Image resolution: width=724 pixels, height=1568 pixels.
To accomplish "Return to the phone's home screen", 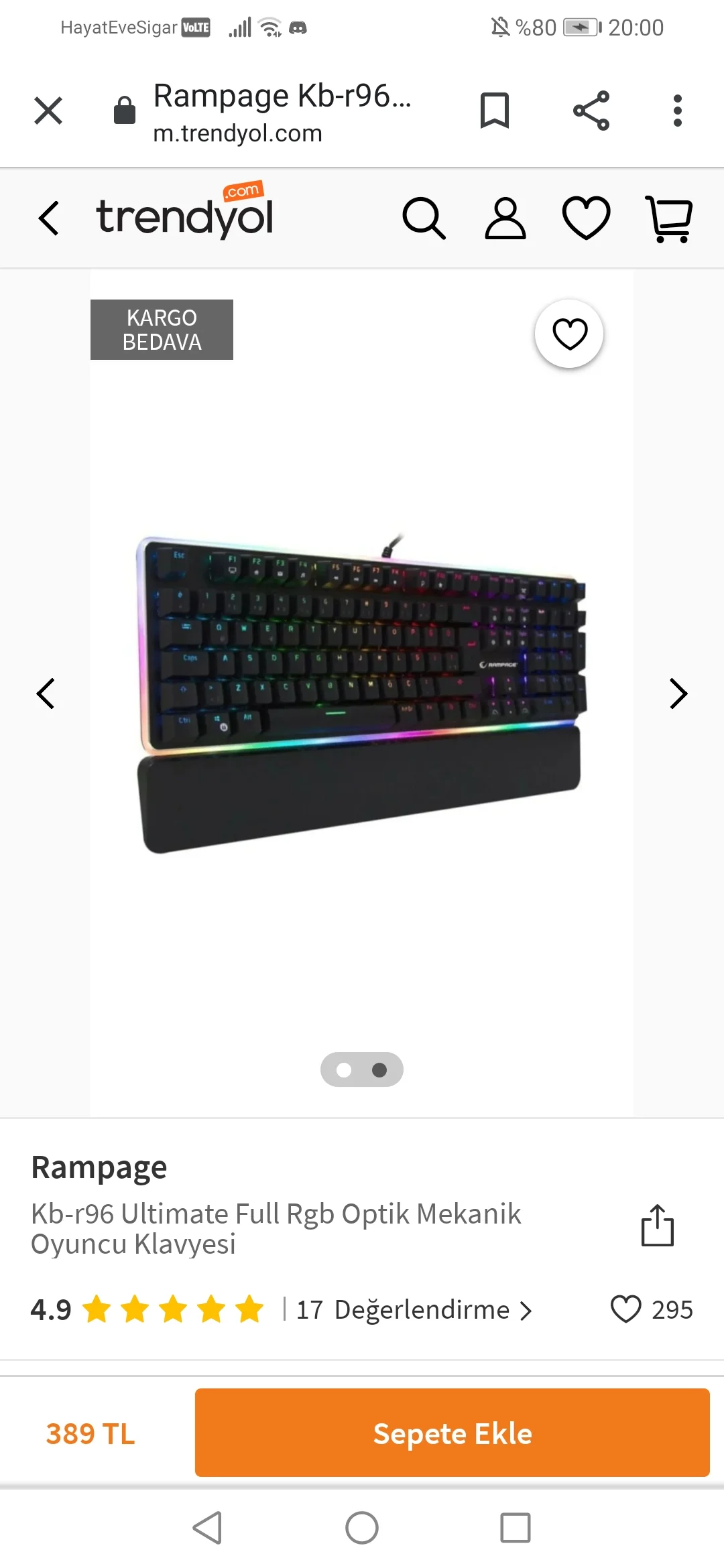I will (362, 1528).
